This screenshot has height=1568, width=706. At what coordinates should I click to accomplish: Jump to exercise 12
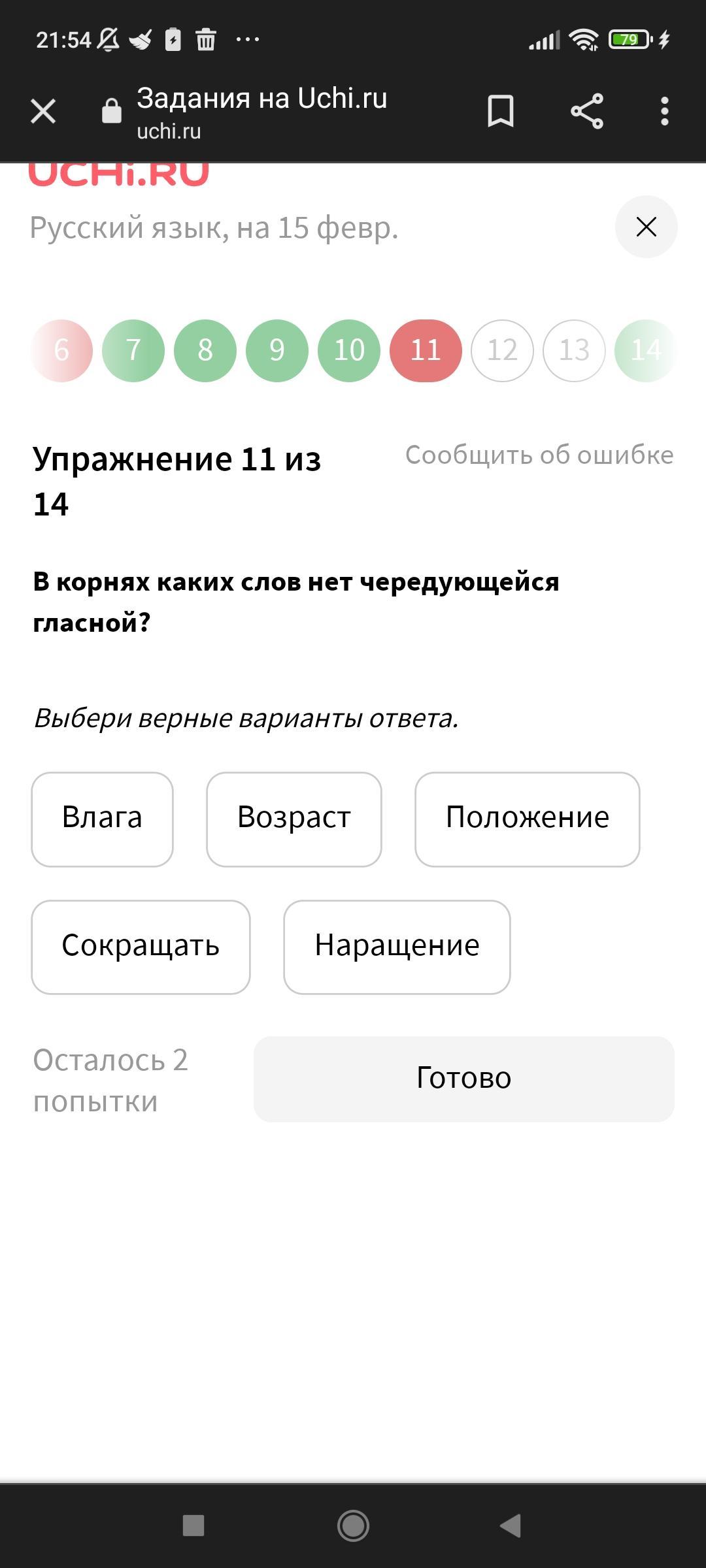pyautogui.click(x=502, y=350)
